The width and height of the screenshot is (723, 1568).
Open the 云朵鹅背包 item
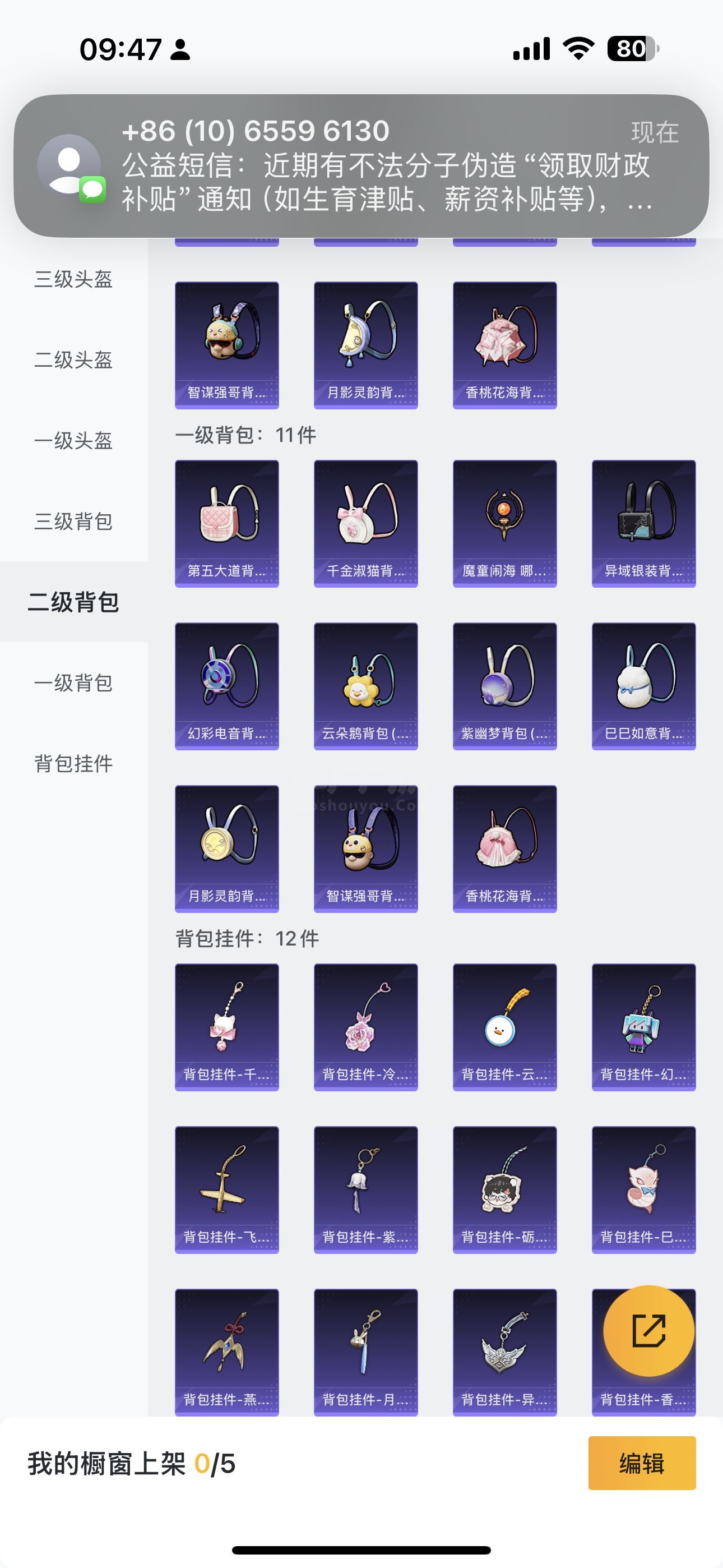tap(365, 686)
